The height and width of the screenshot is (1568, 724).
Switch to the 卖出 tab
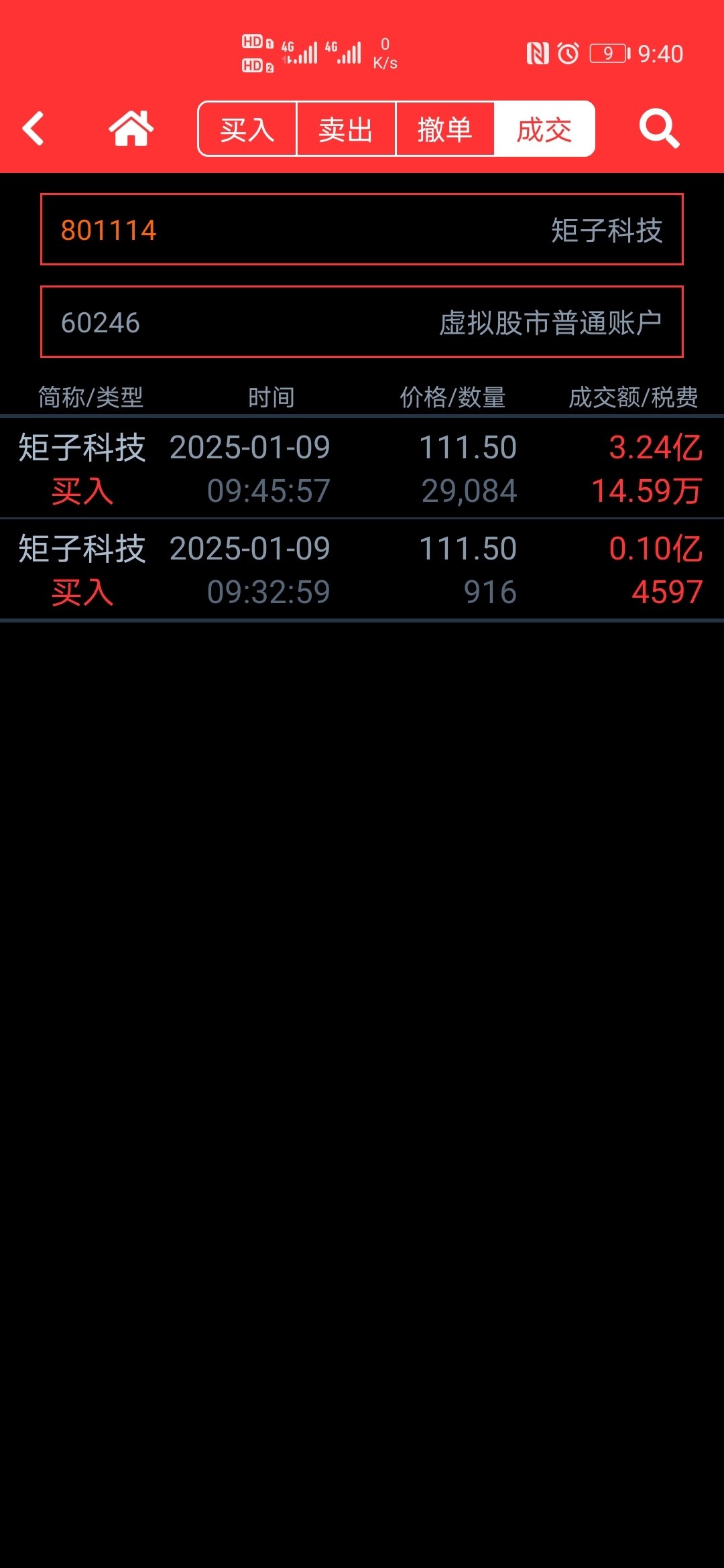pos(346,129)
